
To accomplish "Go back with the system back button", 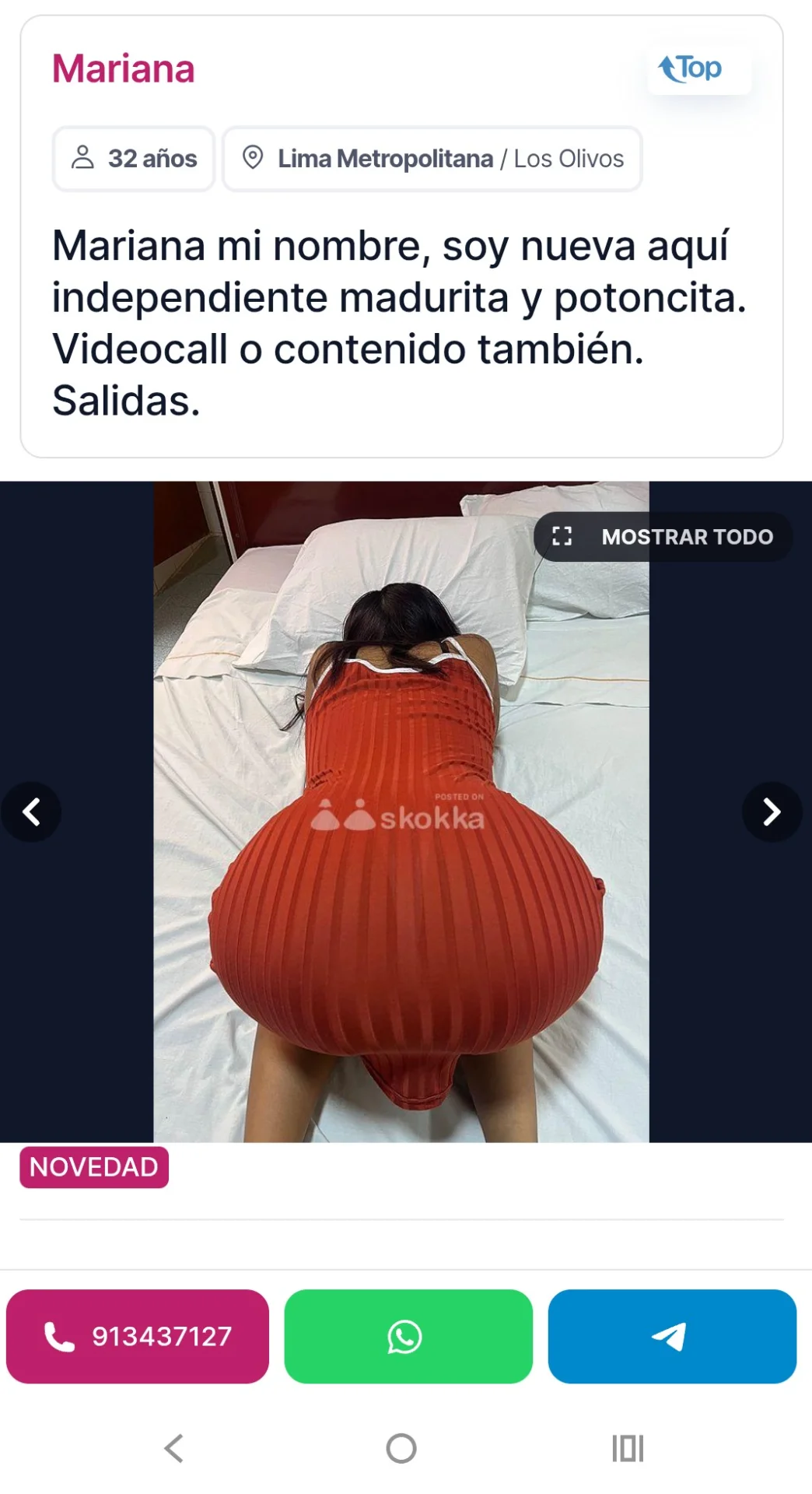I will (174, 1448).
